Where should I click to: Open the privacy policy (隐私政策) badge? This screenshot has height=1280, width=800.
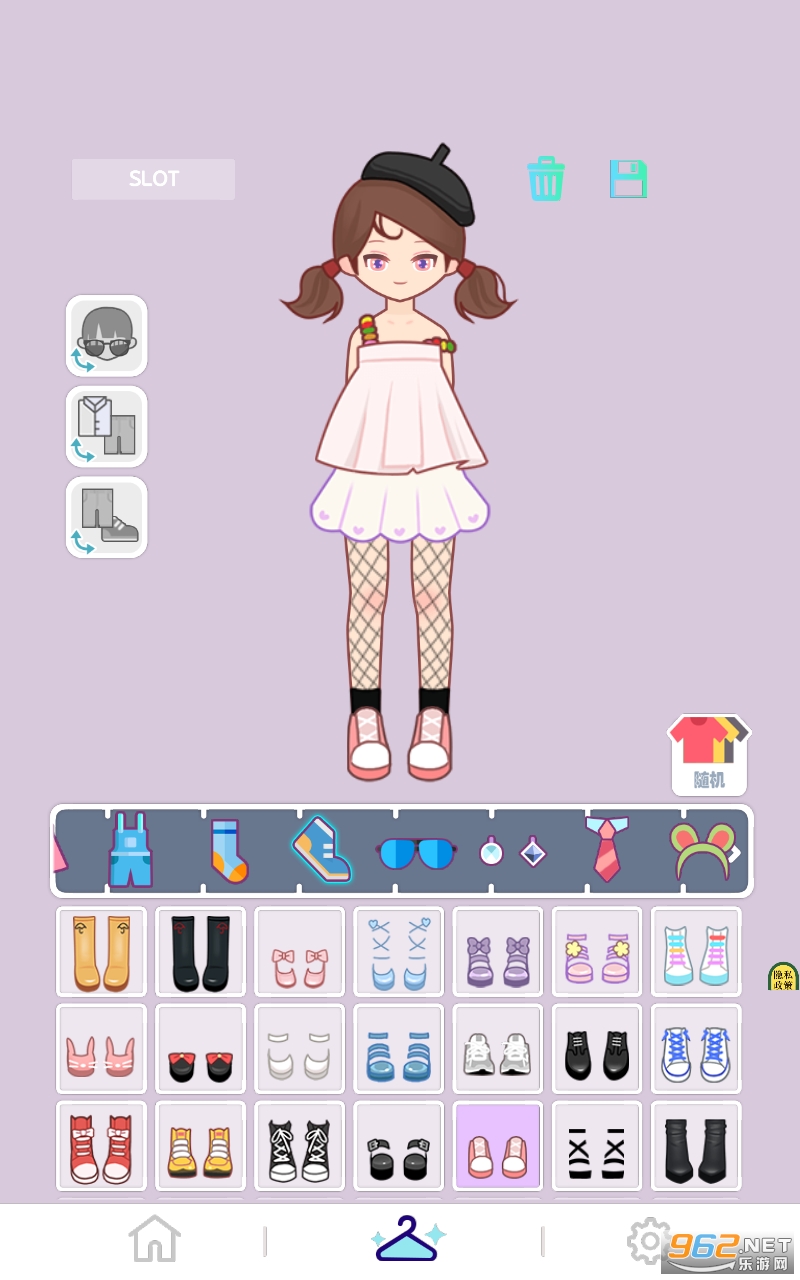tap(782, 977)
